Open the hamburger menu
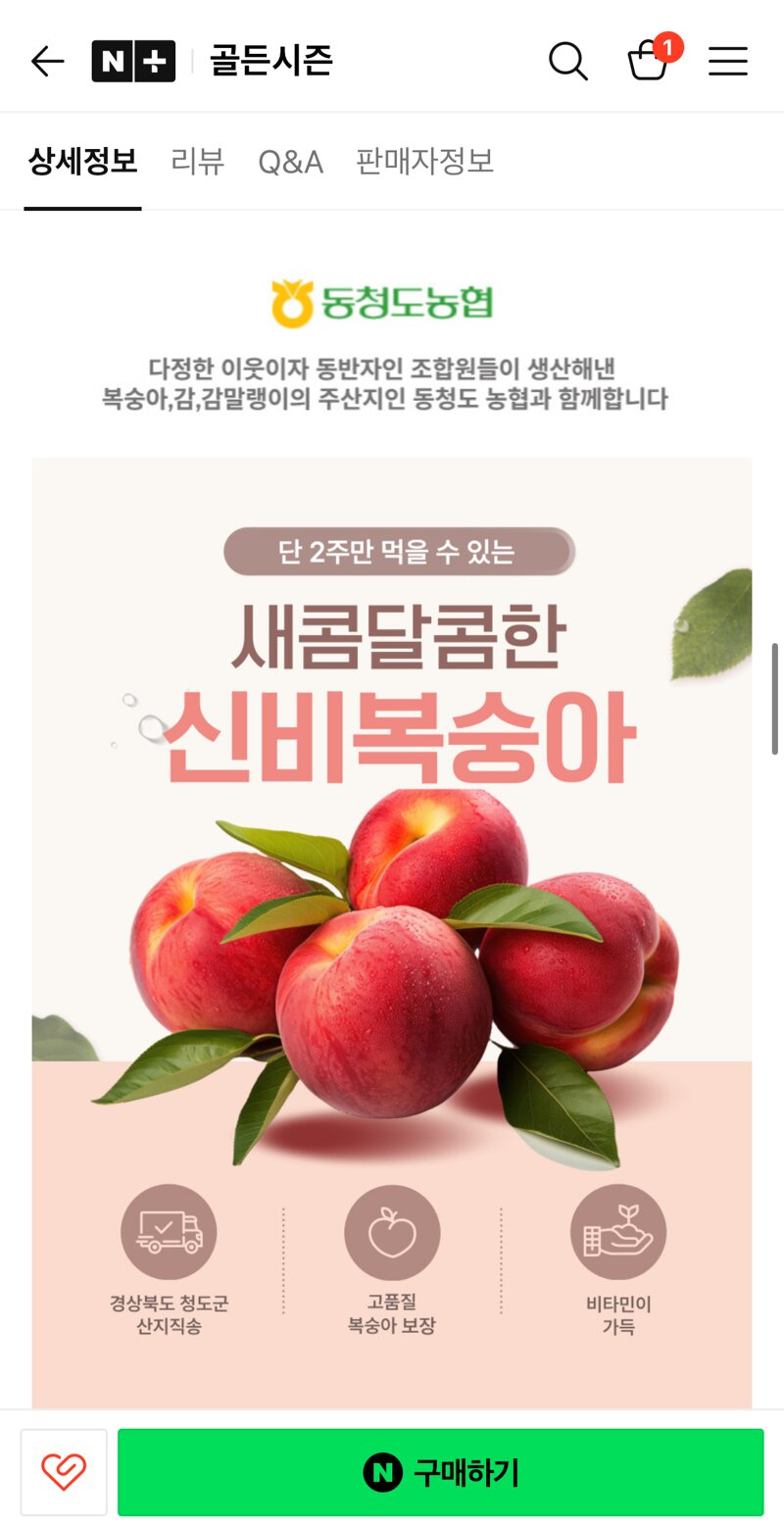This screenshot has height=1525, width=784. click(728, 62)
